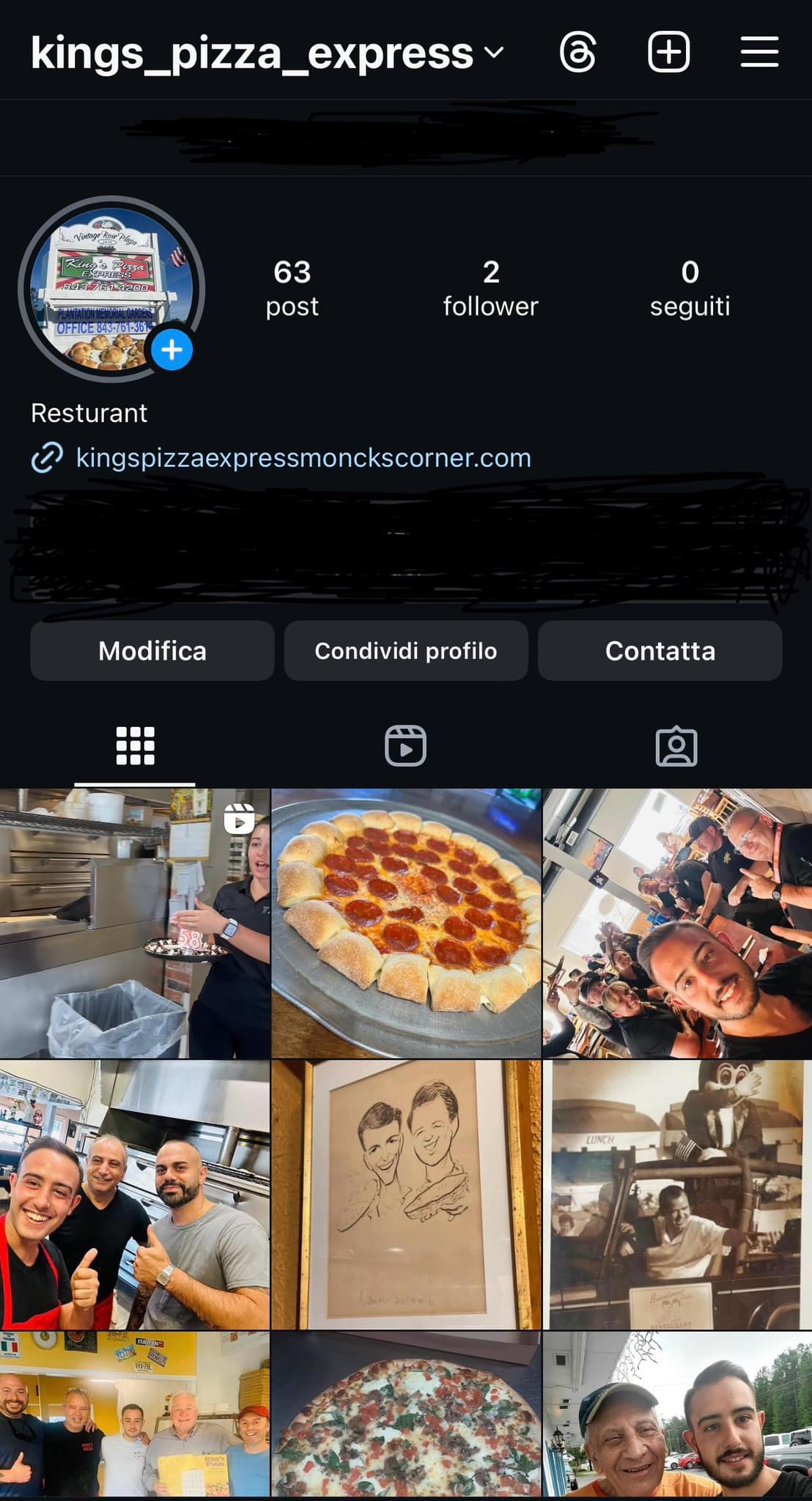The image size is (812, 1501).
Task: Open the three men thumbs-up post
Action: [135, 1195]
